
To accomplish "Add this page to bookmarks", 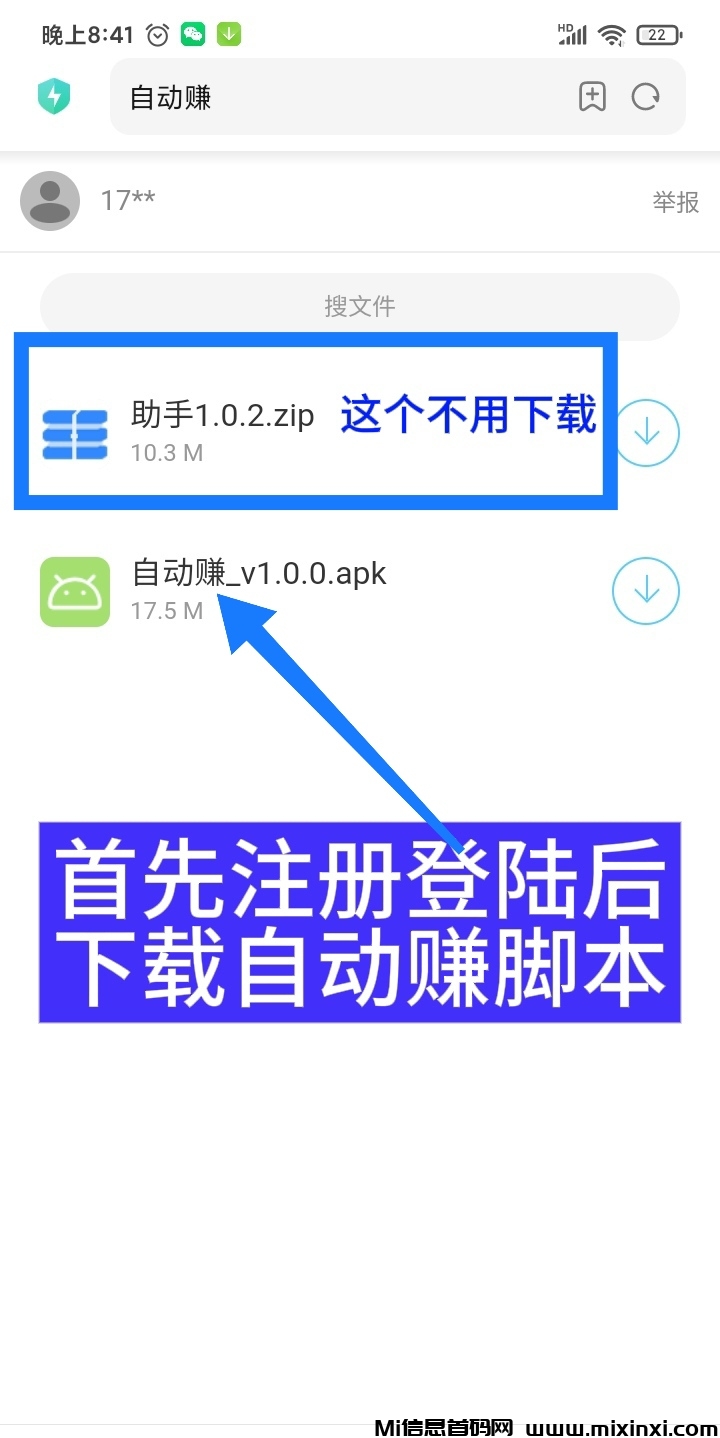I will click(x=592, y=97).
